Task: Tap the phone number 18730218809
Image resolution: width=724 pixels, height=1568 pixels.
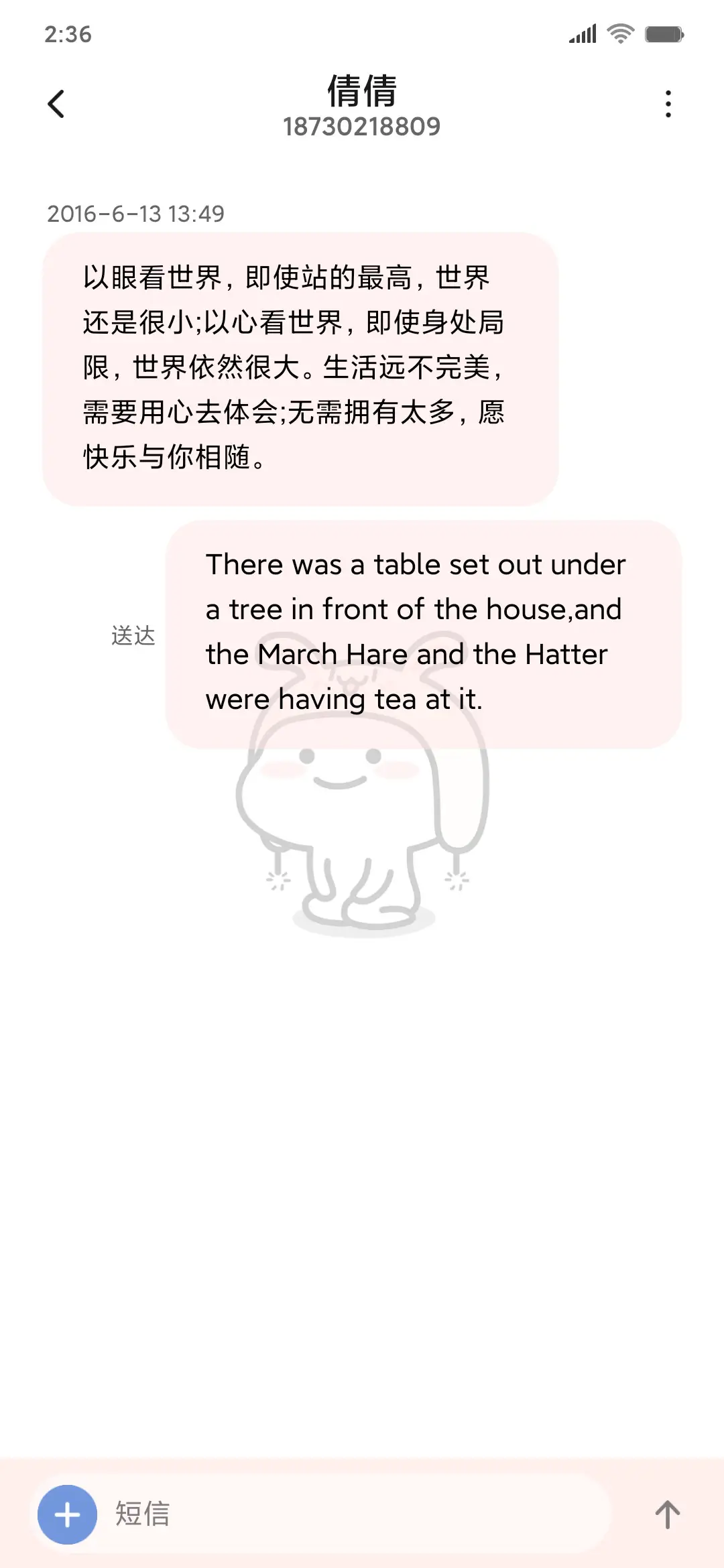Action: coord(362,127)
